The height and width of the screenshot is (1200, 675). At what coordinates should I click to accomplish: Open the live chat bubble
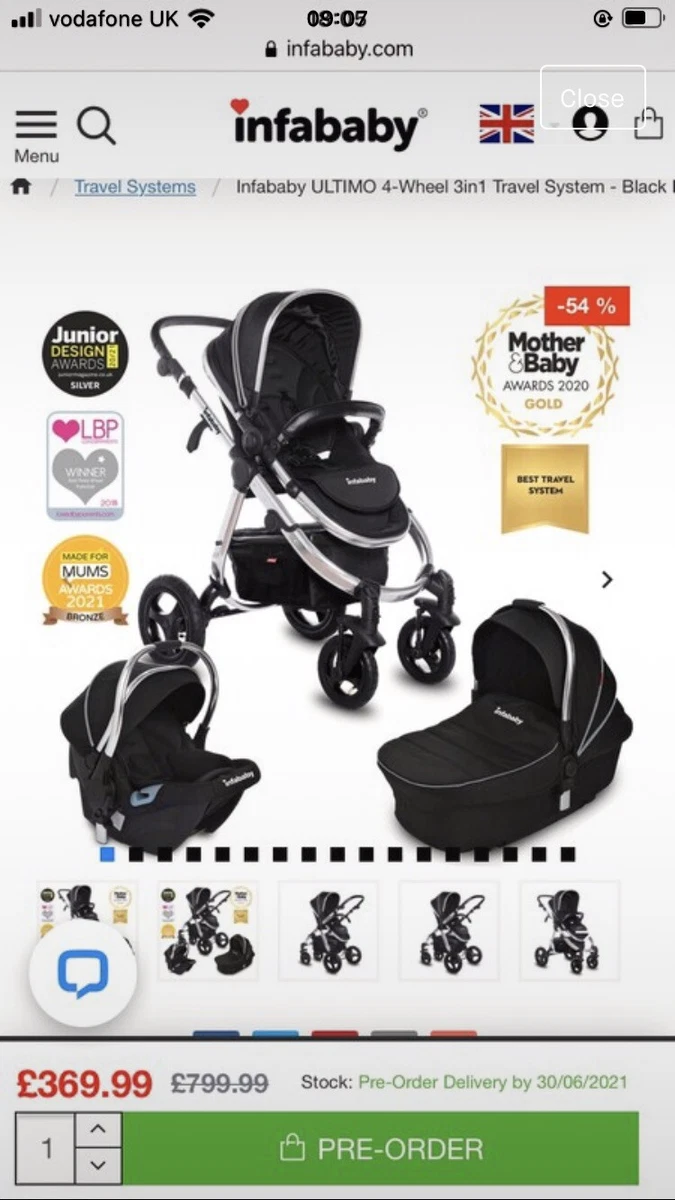click(83, 974)
